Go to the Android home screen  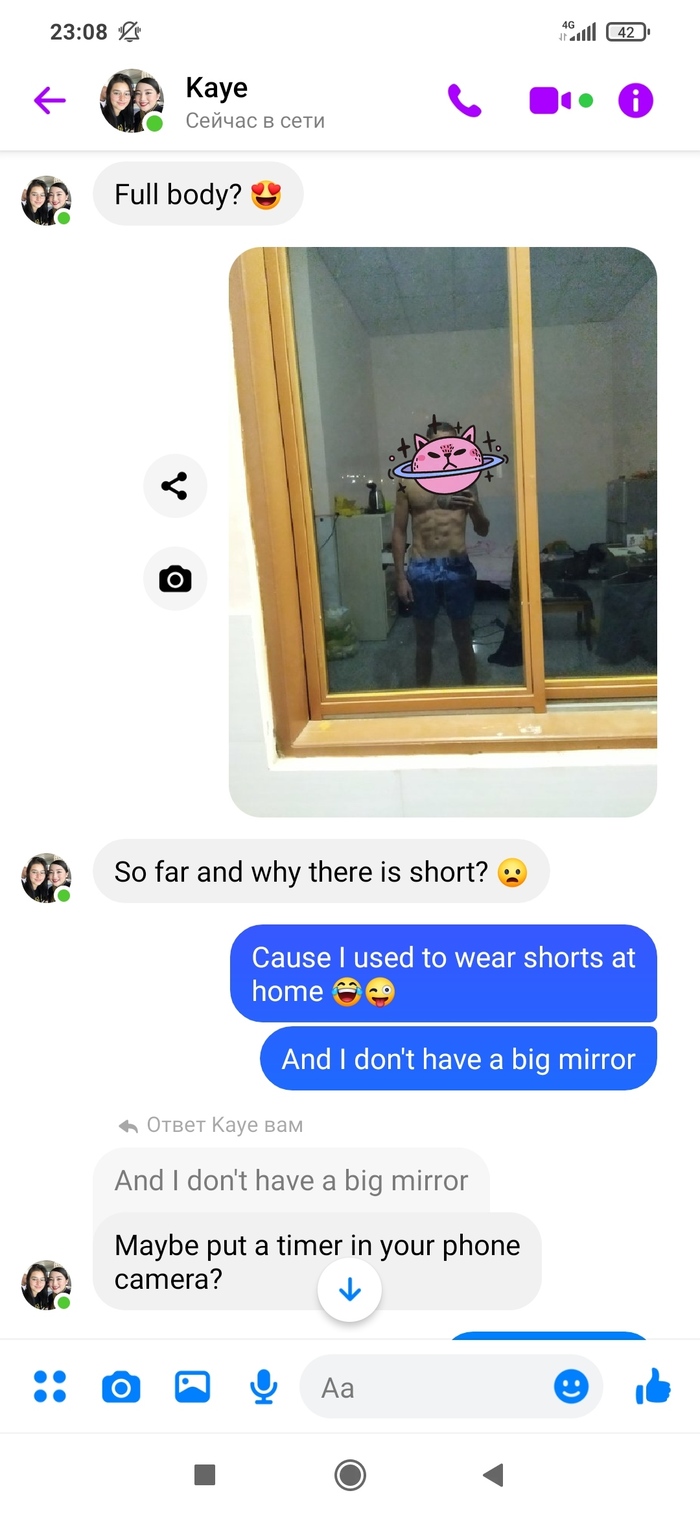coord(350,1474)
